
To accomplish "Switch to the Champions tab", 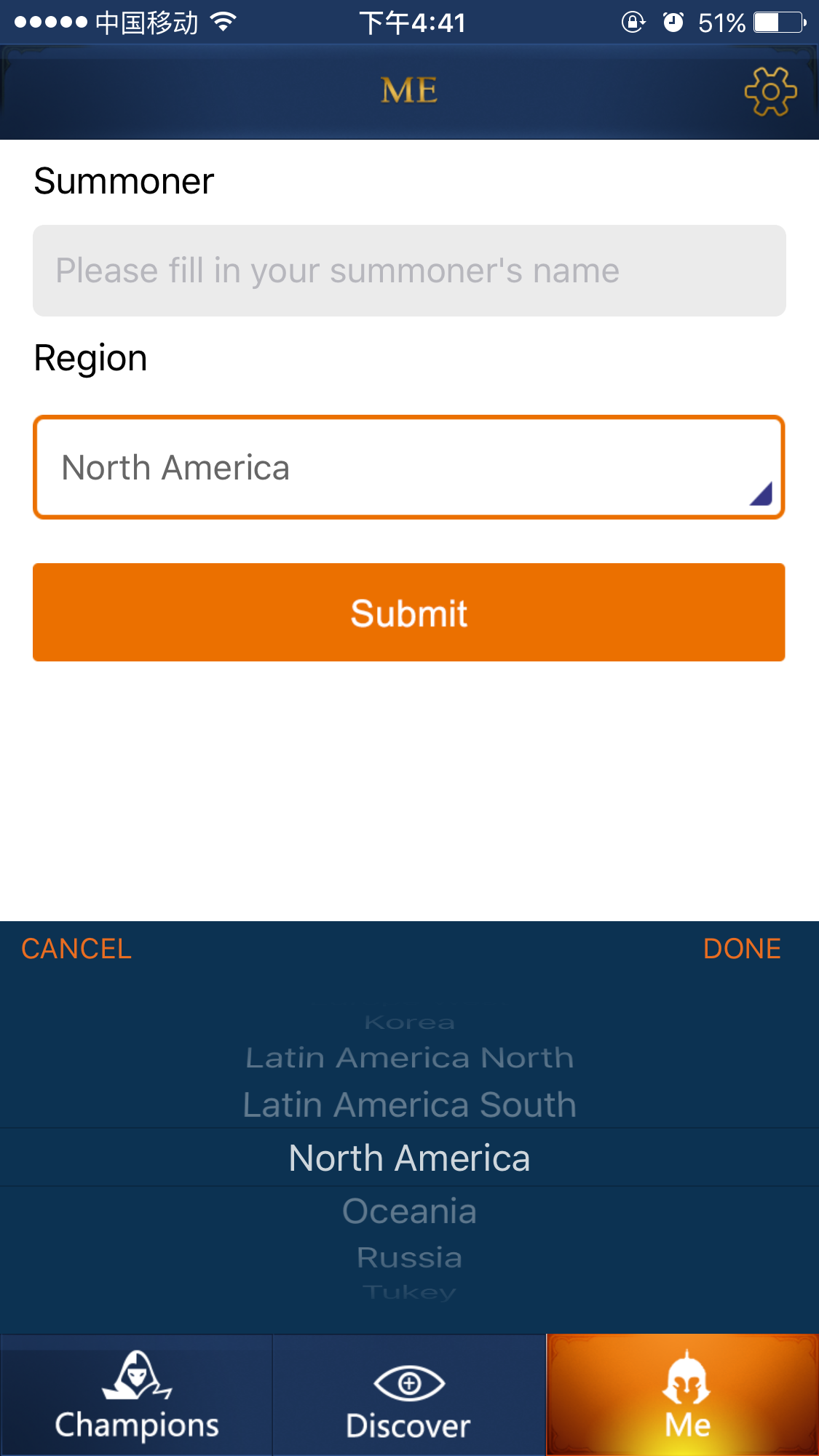I will tap(136, 1396).
